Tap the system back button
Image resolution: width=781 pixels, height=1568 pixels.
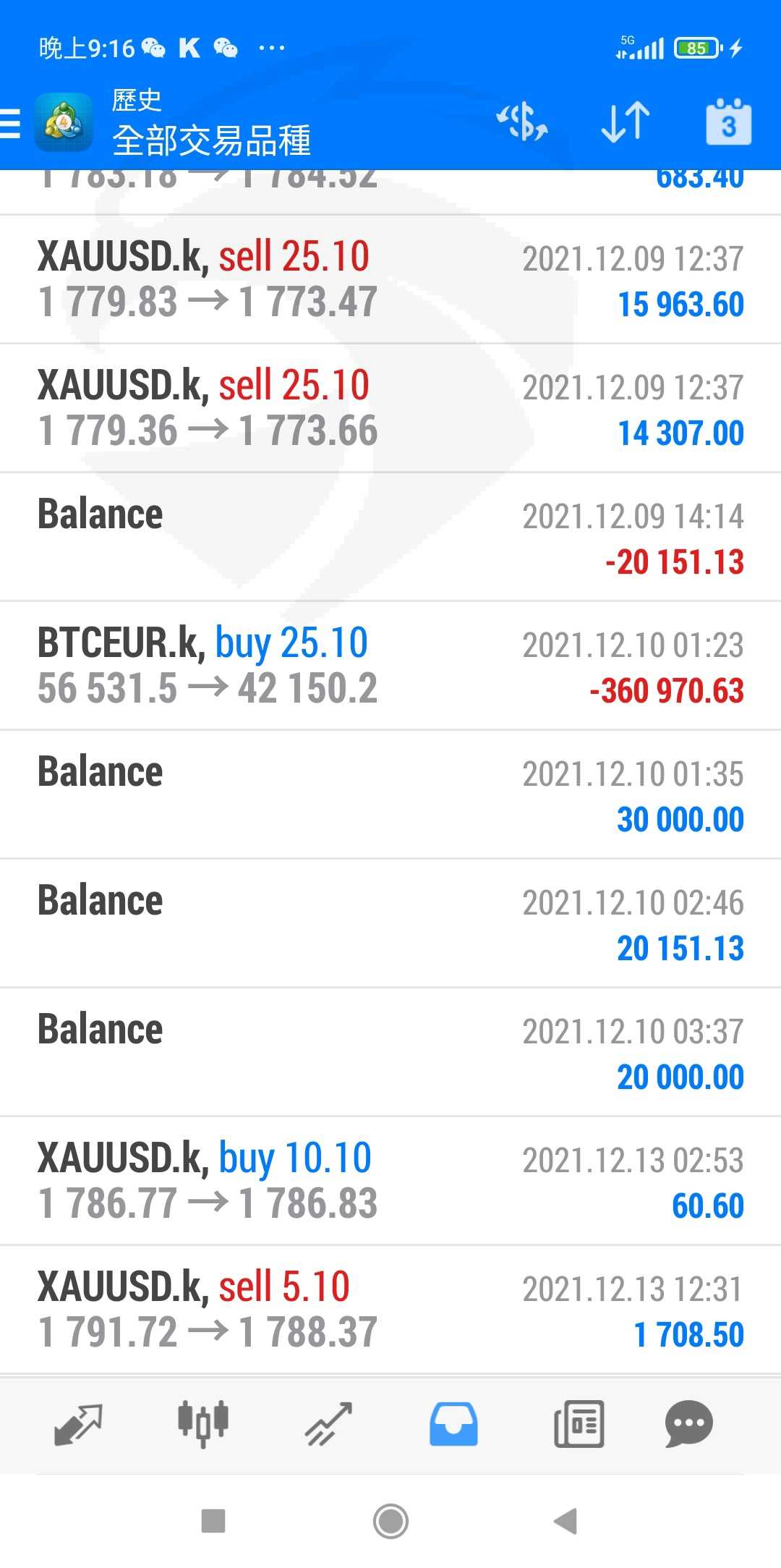coord(566,1521)
